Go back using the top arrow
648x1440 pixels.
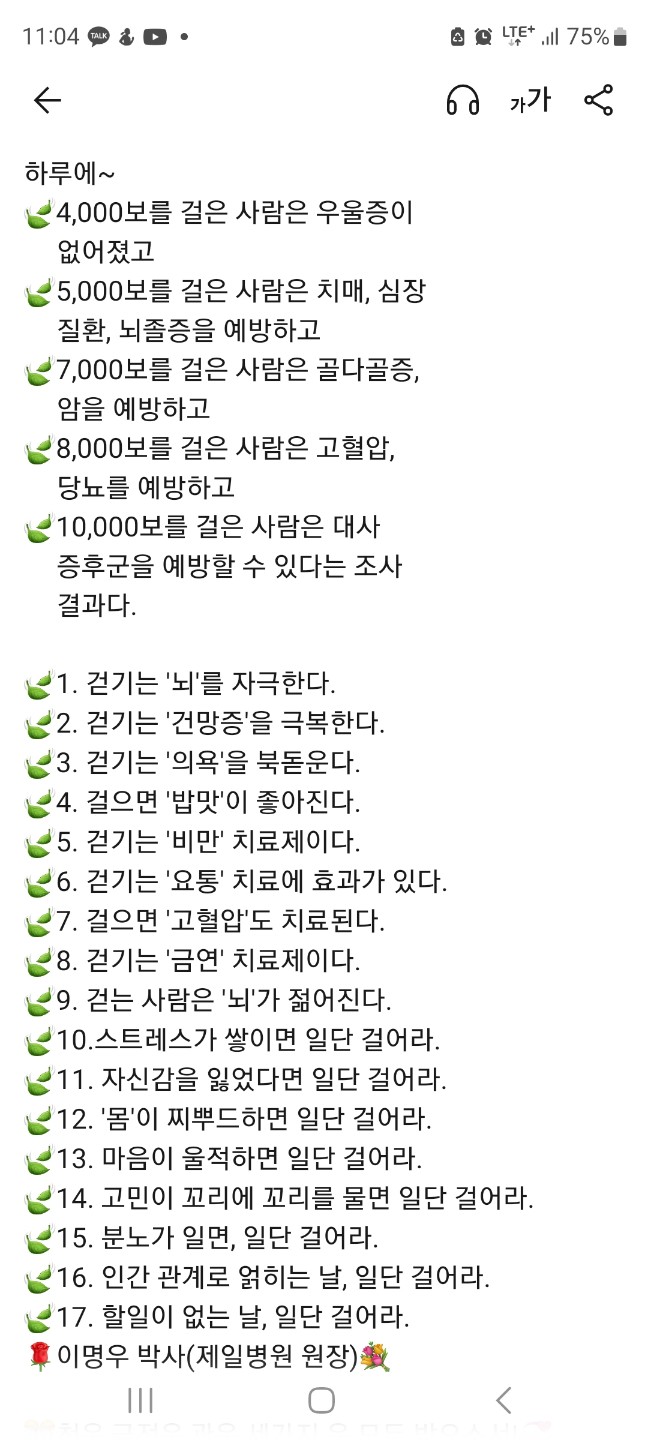[47, 100]
